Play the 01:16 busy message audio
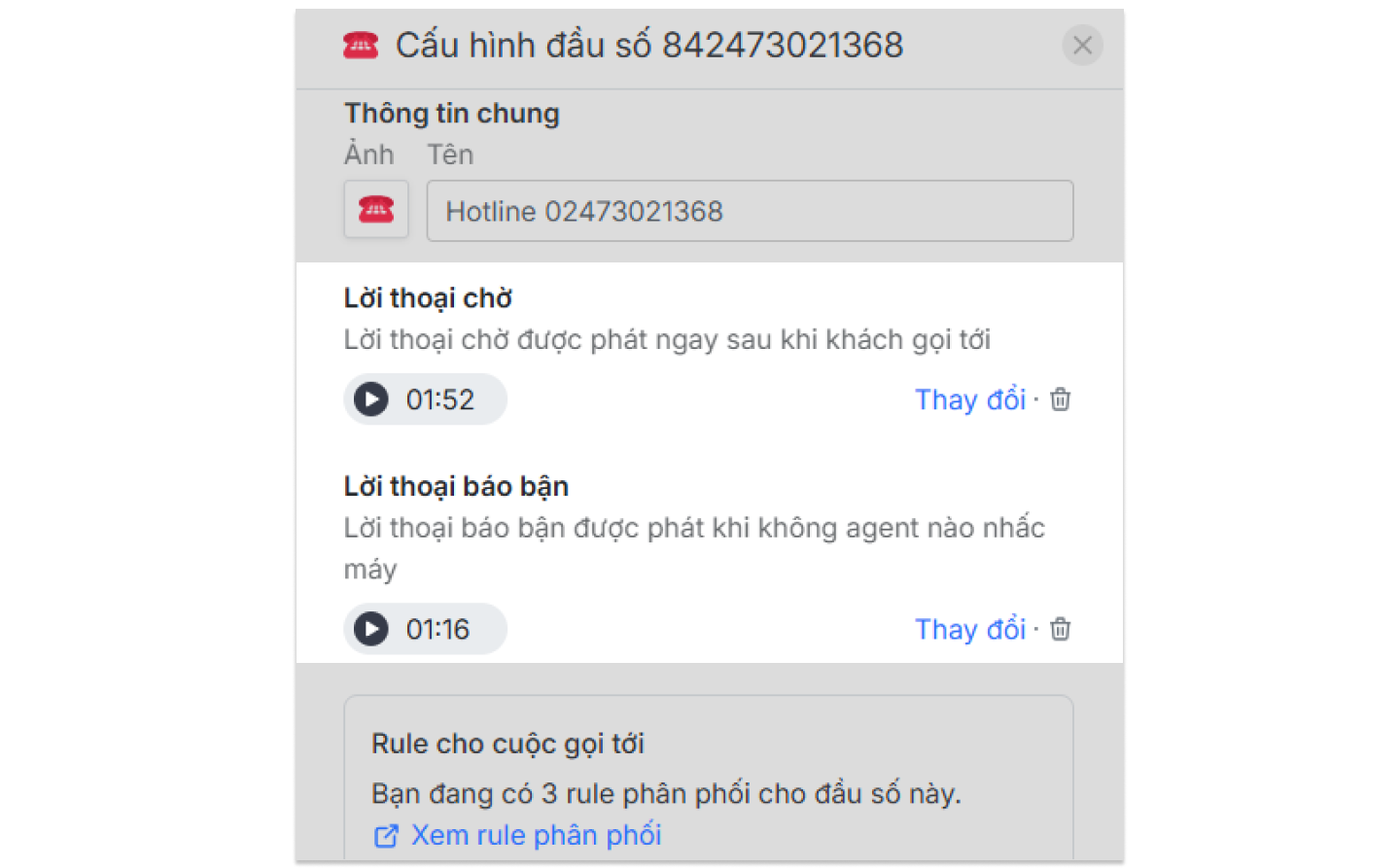 tap(371, 629)
